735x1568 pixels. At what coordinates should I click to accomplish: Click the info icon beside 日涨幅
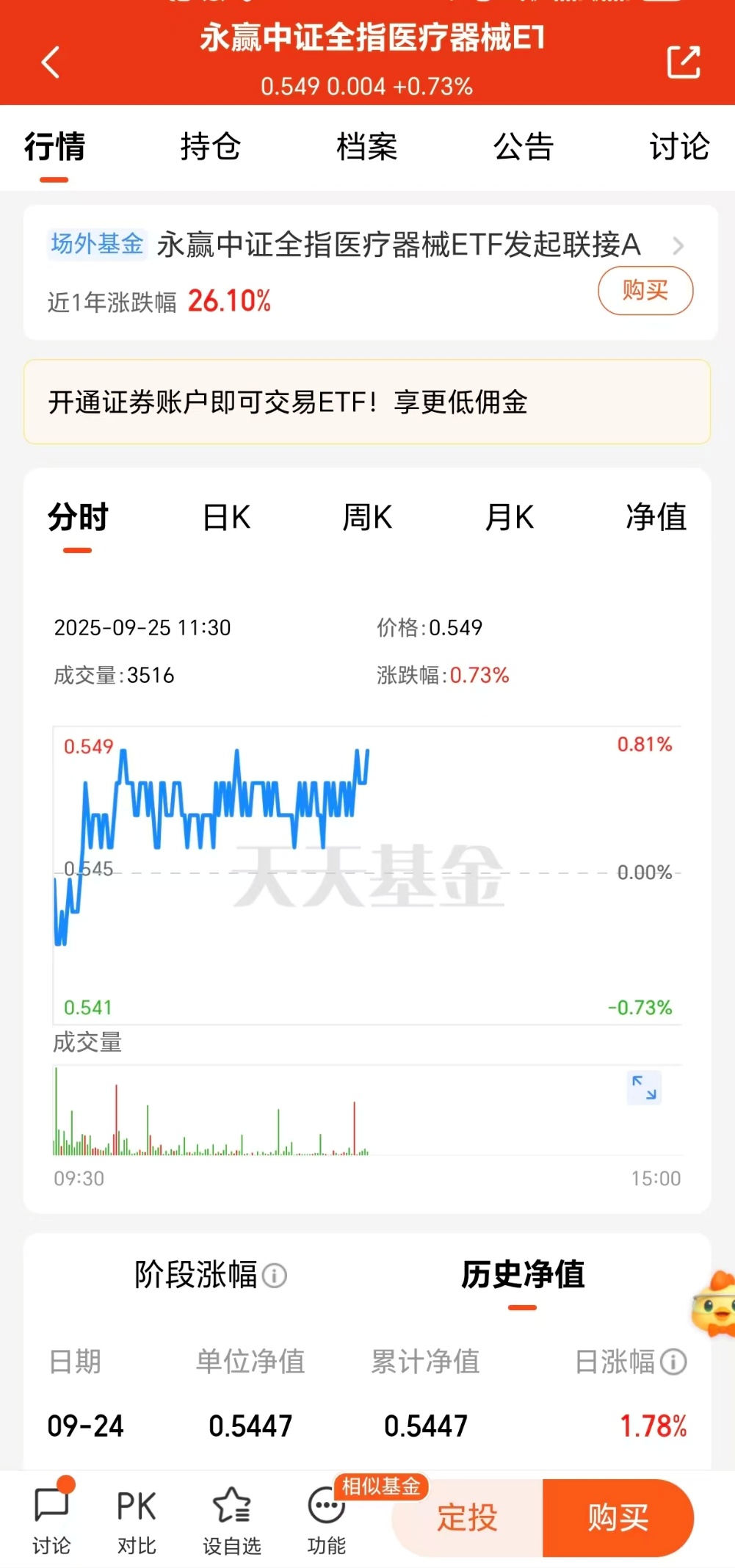673,1362
